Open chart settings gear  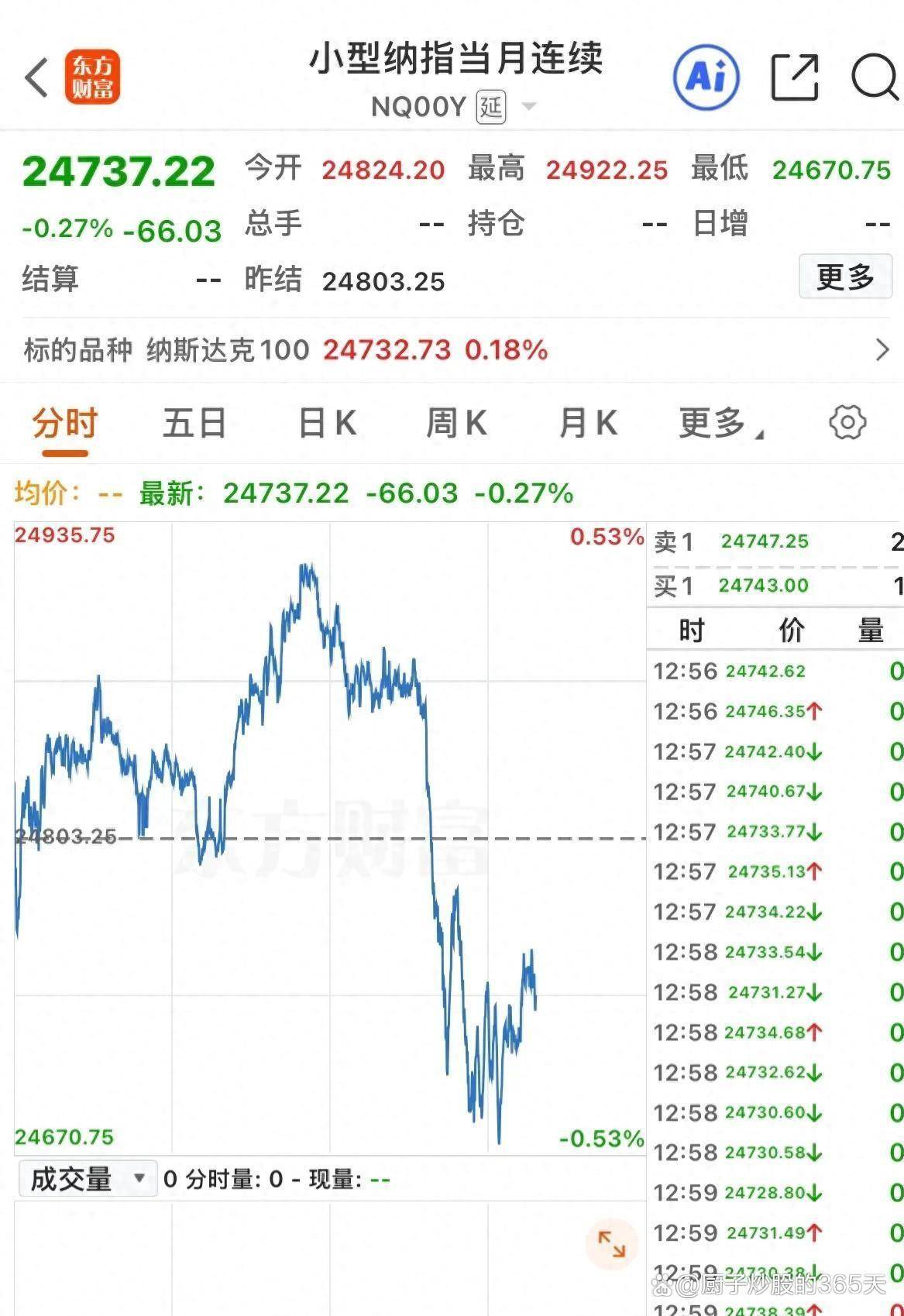pos(847,423)
